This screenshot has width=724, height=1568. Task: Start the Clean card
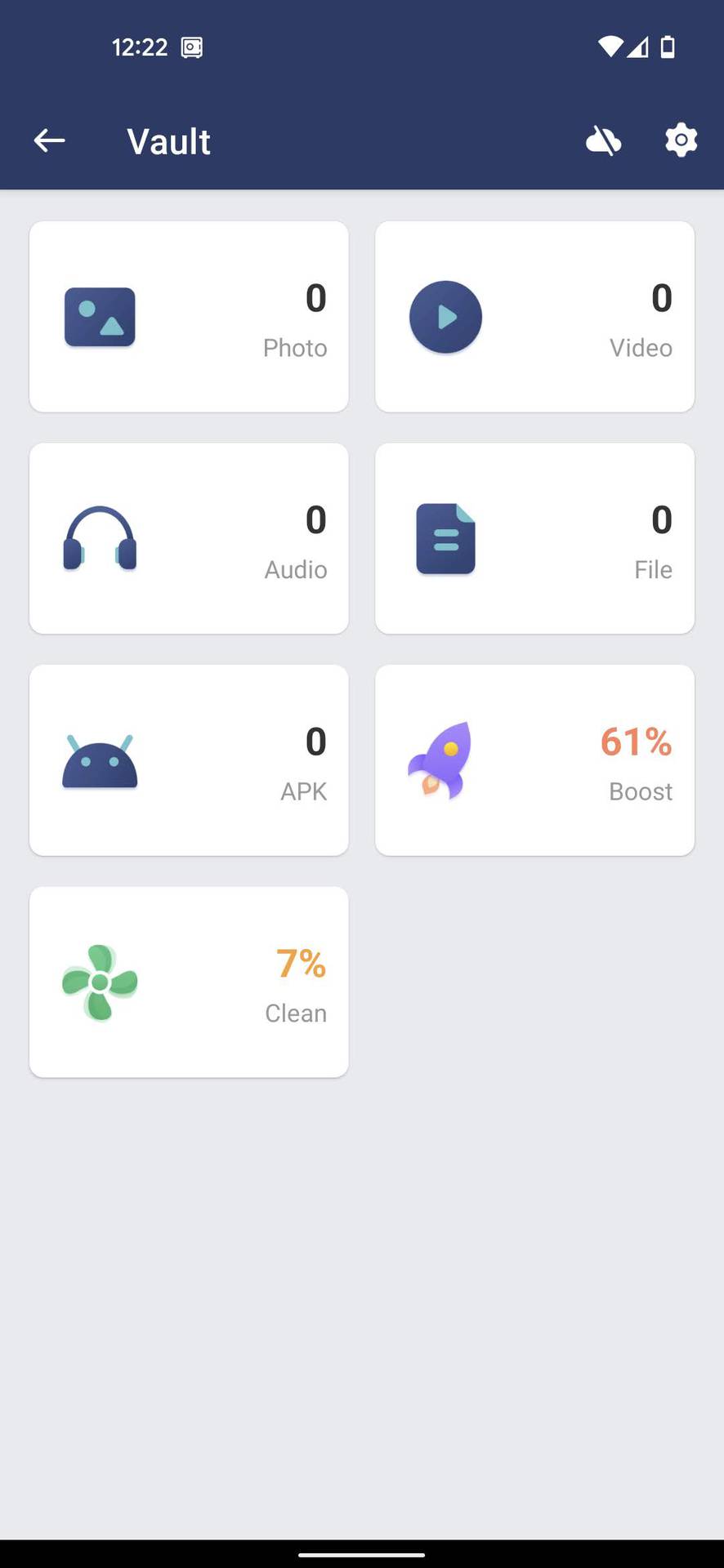(x=189, y=982)
